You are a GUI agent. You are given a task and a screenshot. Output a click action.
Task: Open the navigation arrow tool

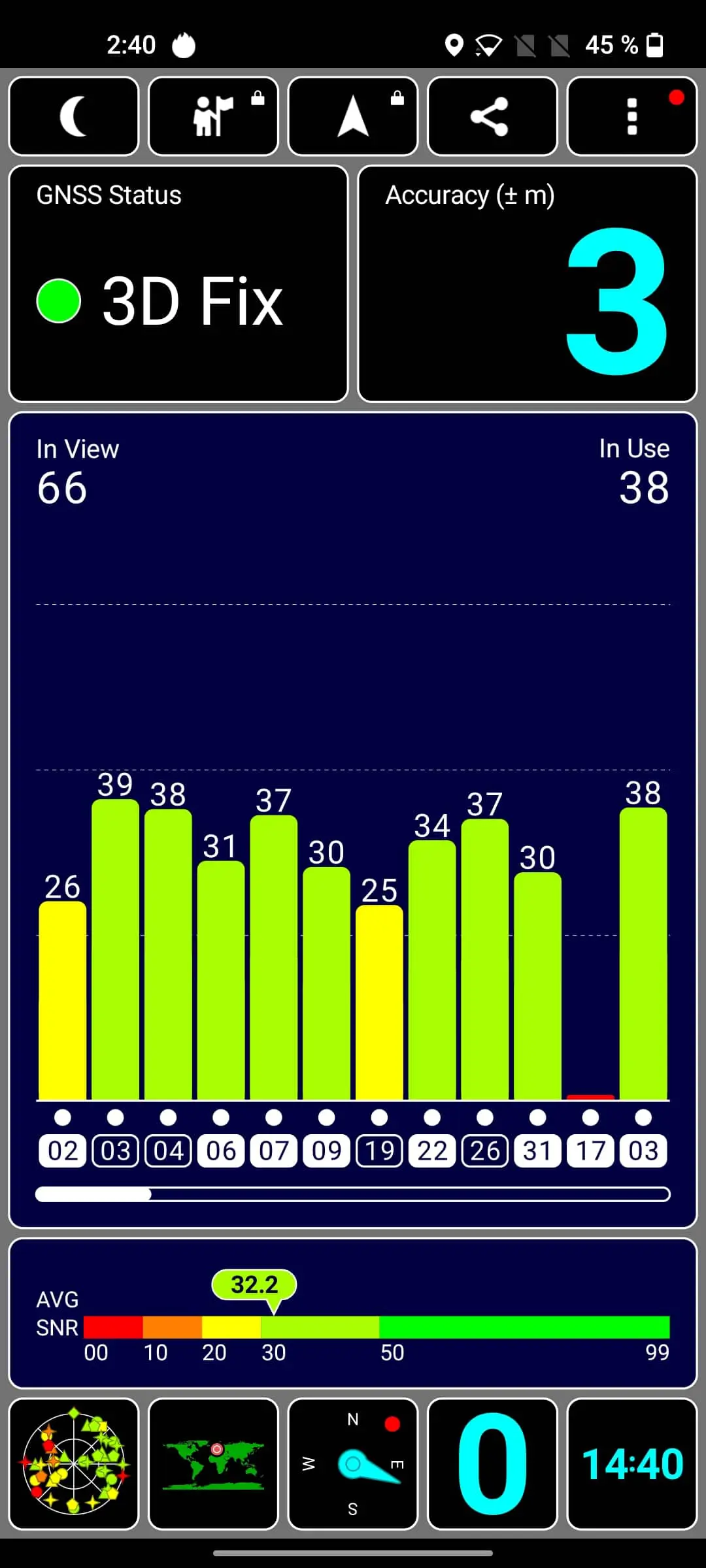353,116
